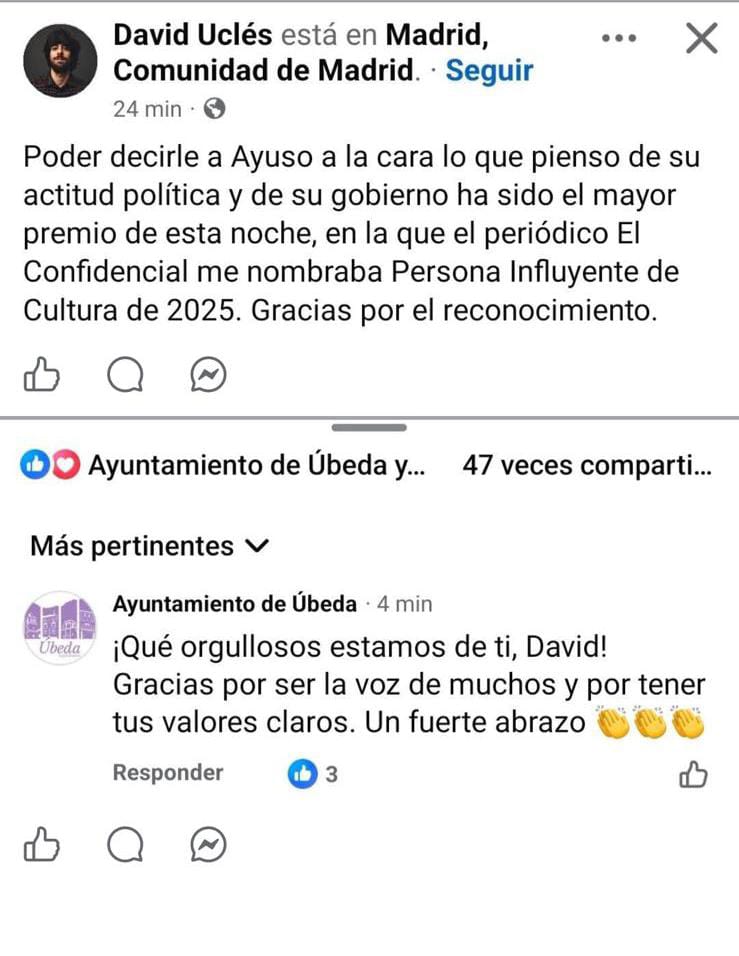Tap the thumbs-up directly beneath David's post text
This screenshot has width=739, height=956.
pos(42,375)
